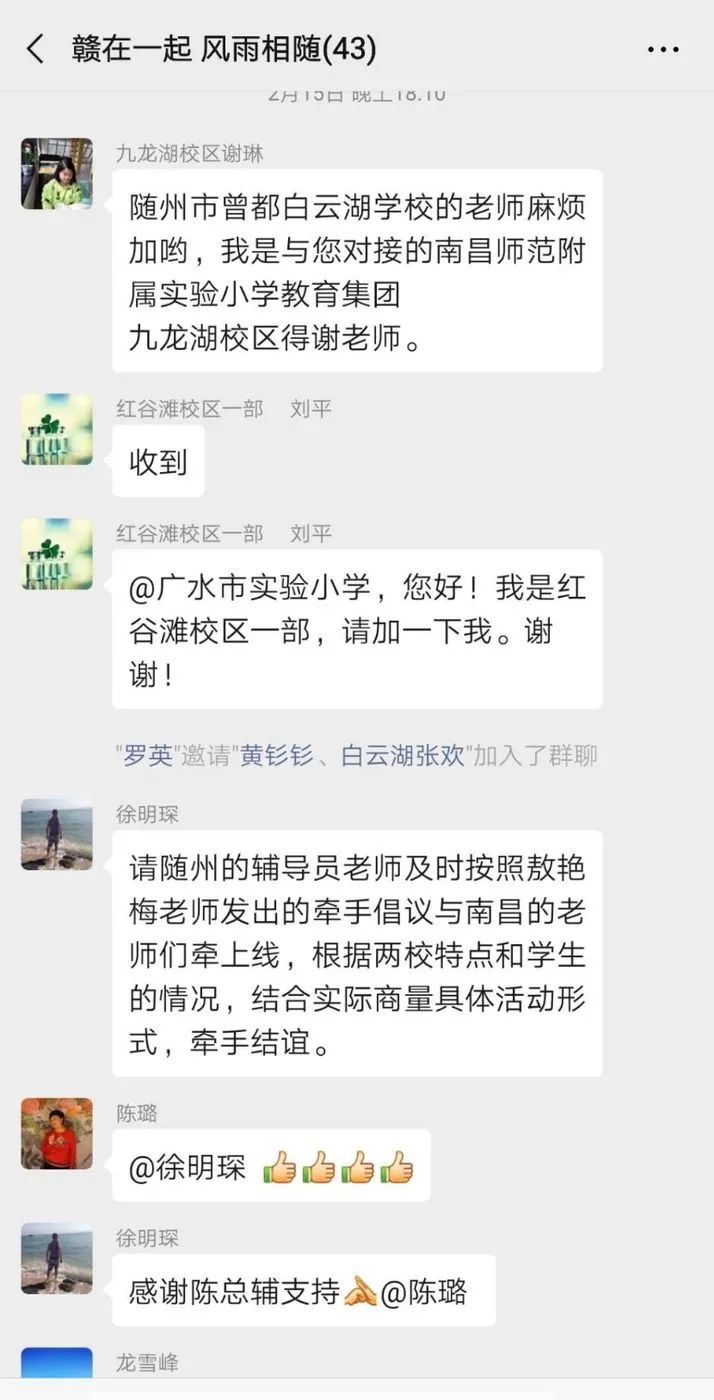
Task: Open the chat's three-dot overflow menu
Action: 663,49
